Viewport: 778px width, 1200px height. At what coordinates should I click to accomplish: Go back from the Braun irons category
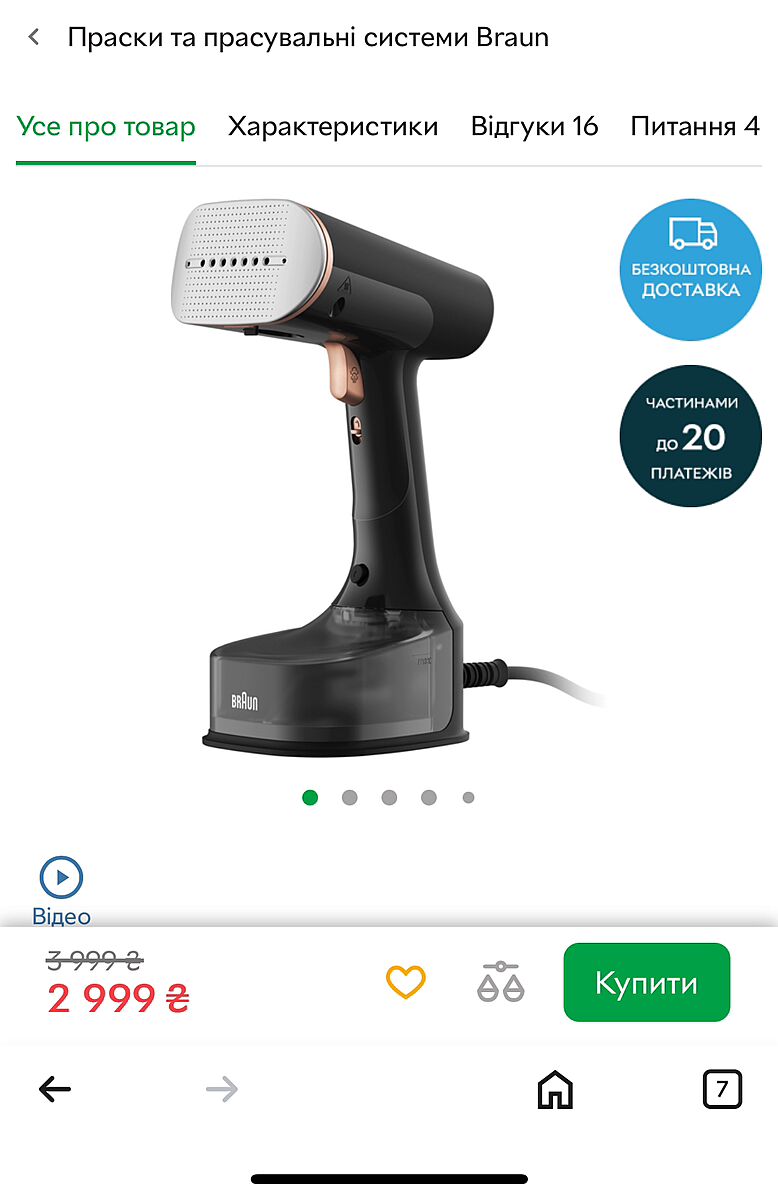click(x=35, y=38)
